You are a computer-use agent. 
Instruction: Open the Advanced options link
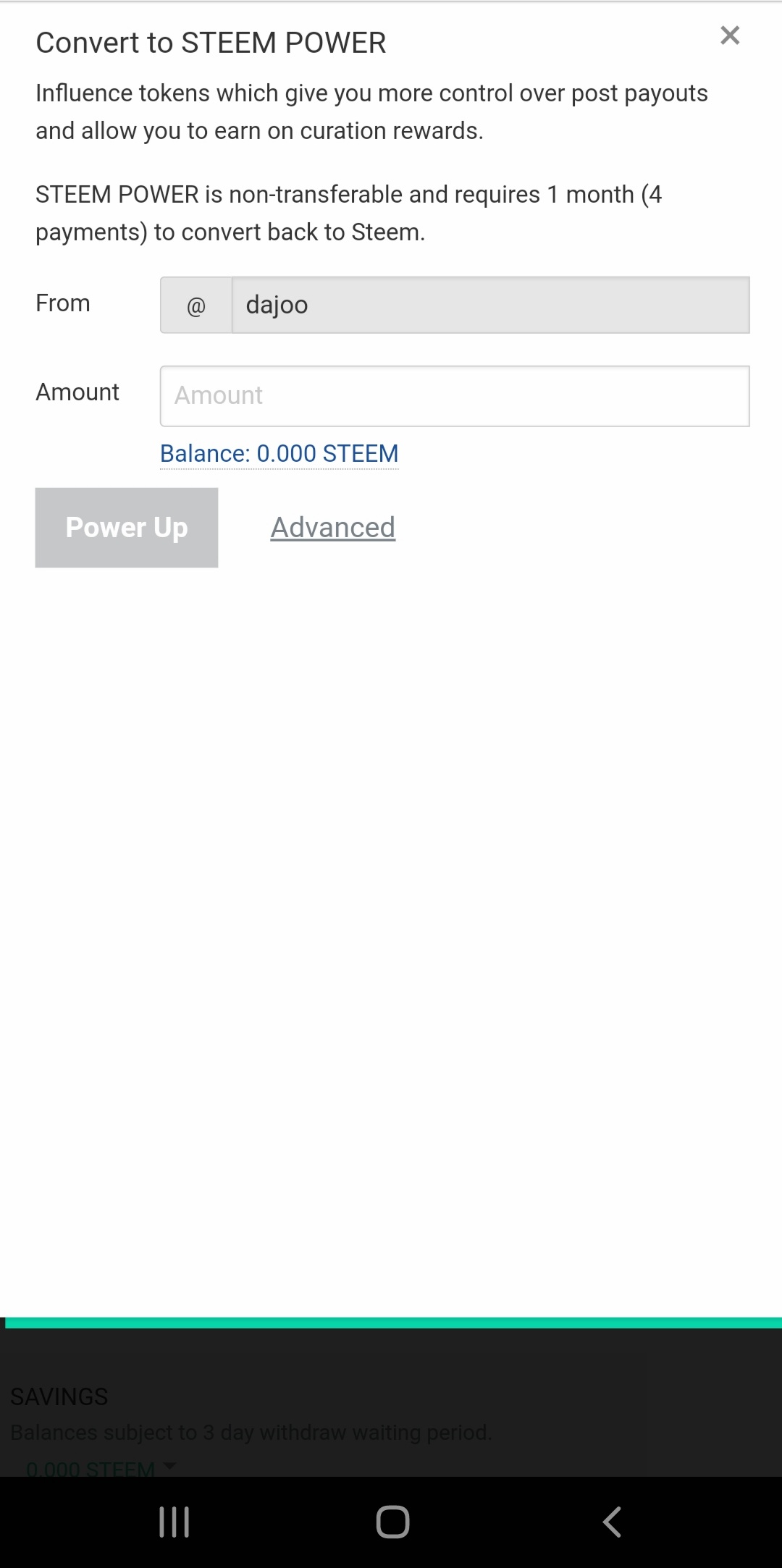[332, 528]
